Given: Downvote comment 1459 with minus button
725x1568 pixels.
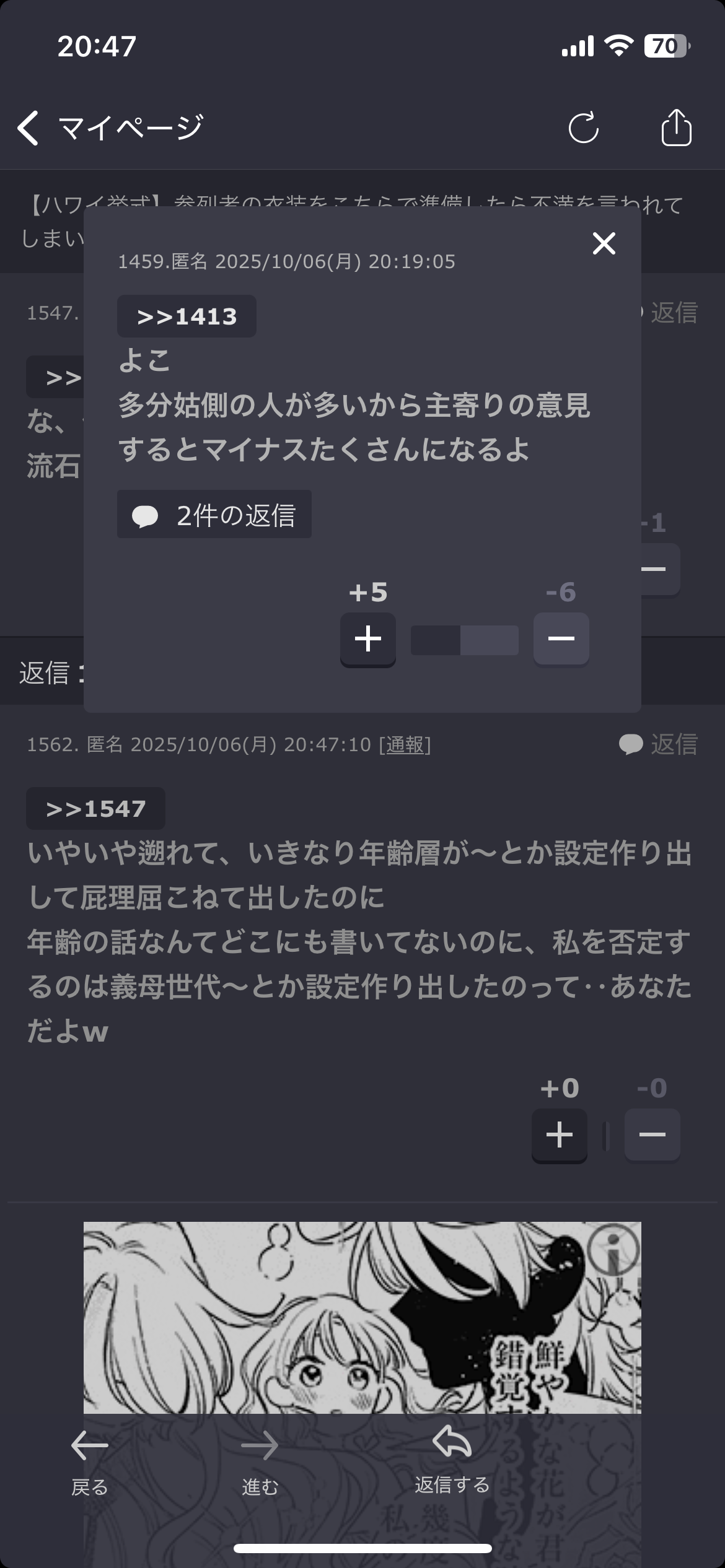Looking at the screenshot, I should pos(561,639).
